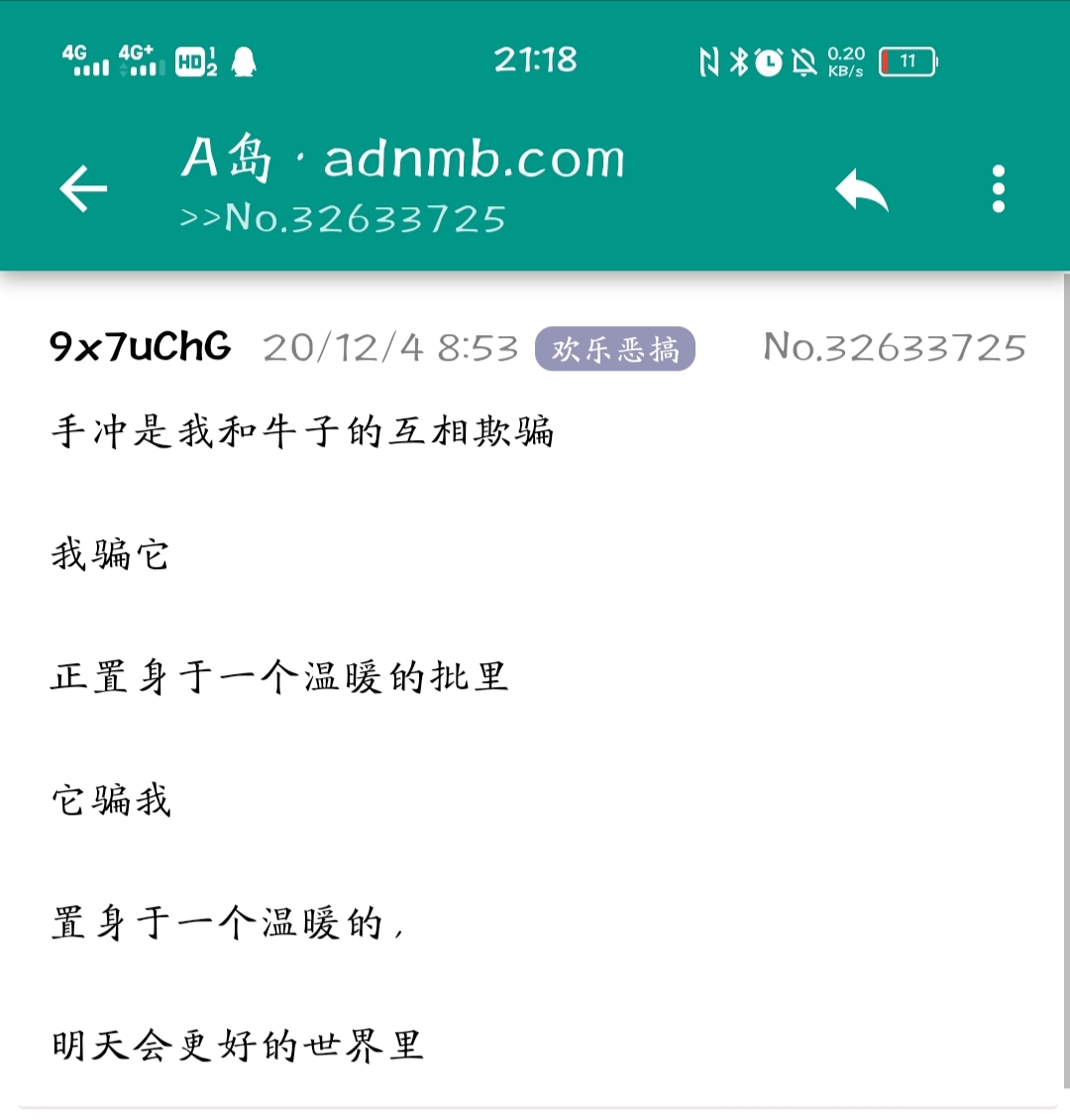This screenshot has height=1120, width=1070.
Task: Go back using the arrow icon
Action: click(x=83, y=188)
